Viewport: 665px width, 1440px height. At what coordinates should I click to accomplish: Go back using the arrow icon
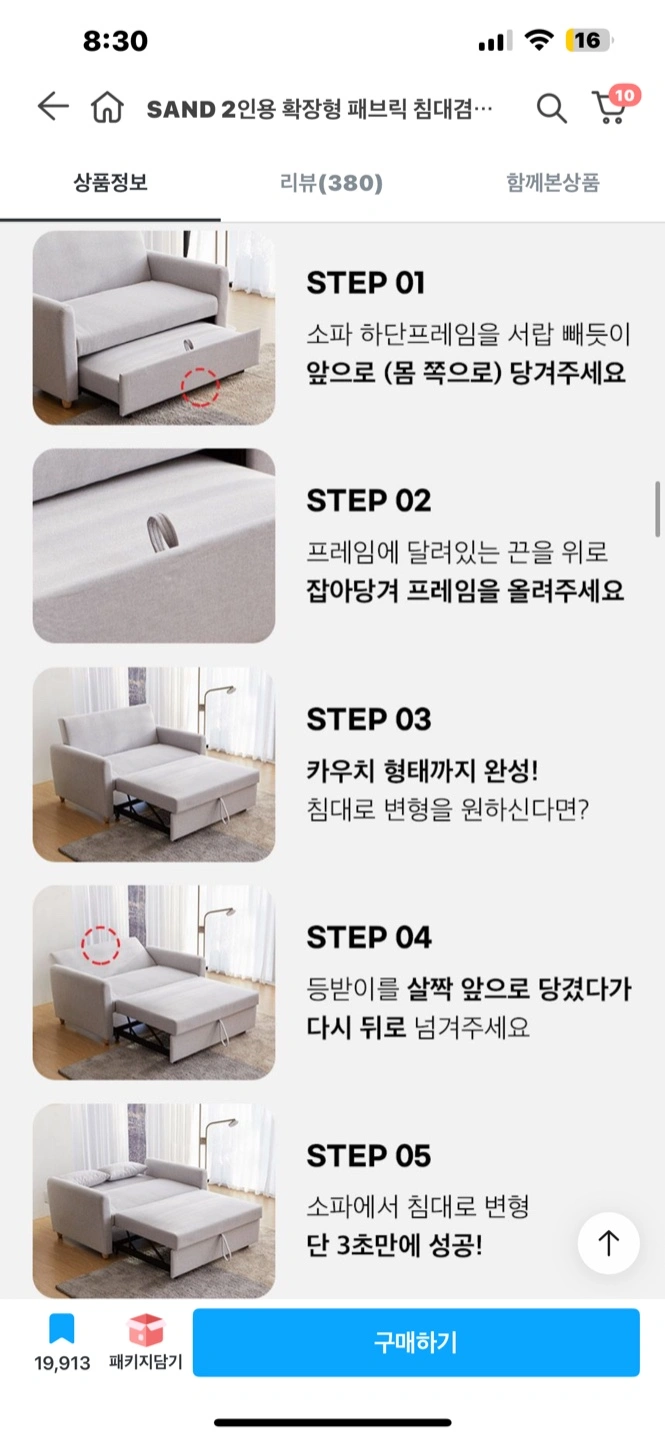53,106
